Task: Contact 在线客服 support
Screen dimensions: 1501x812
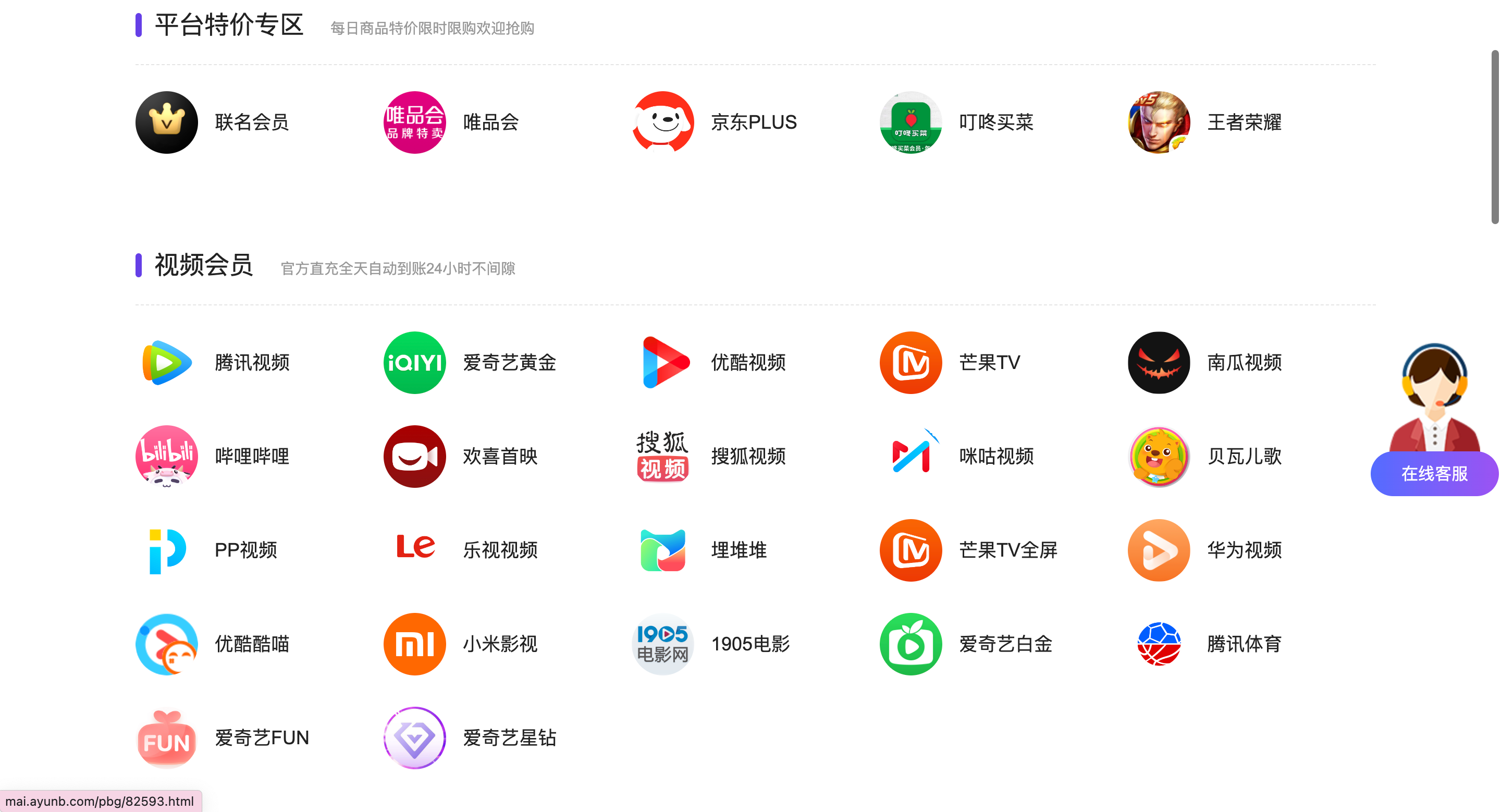Action: (1434, 474)
